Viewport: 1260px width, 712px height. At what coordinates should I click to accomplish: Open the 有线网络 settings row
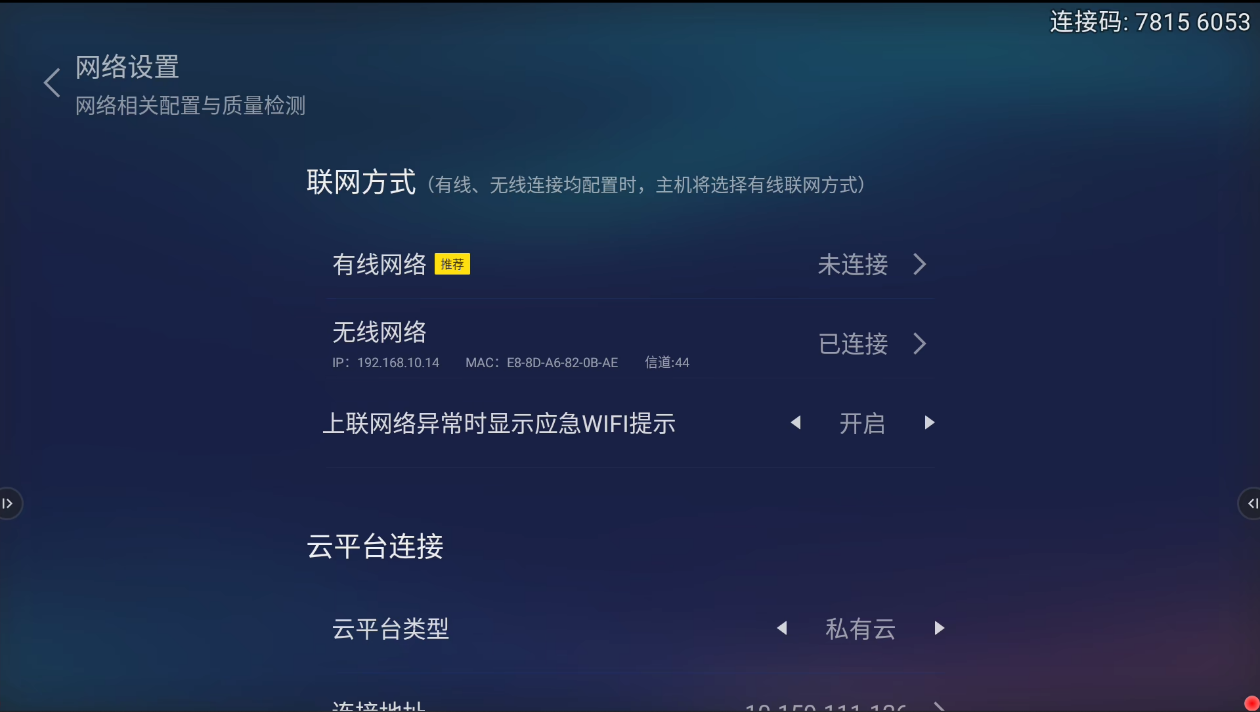tap(630, 264)
